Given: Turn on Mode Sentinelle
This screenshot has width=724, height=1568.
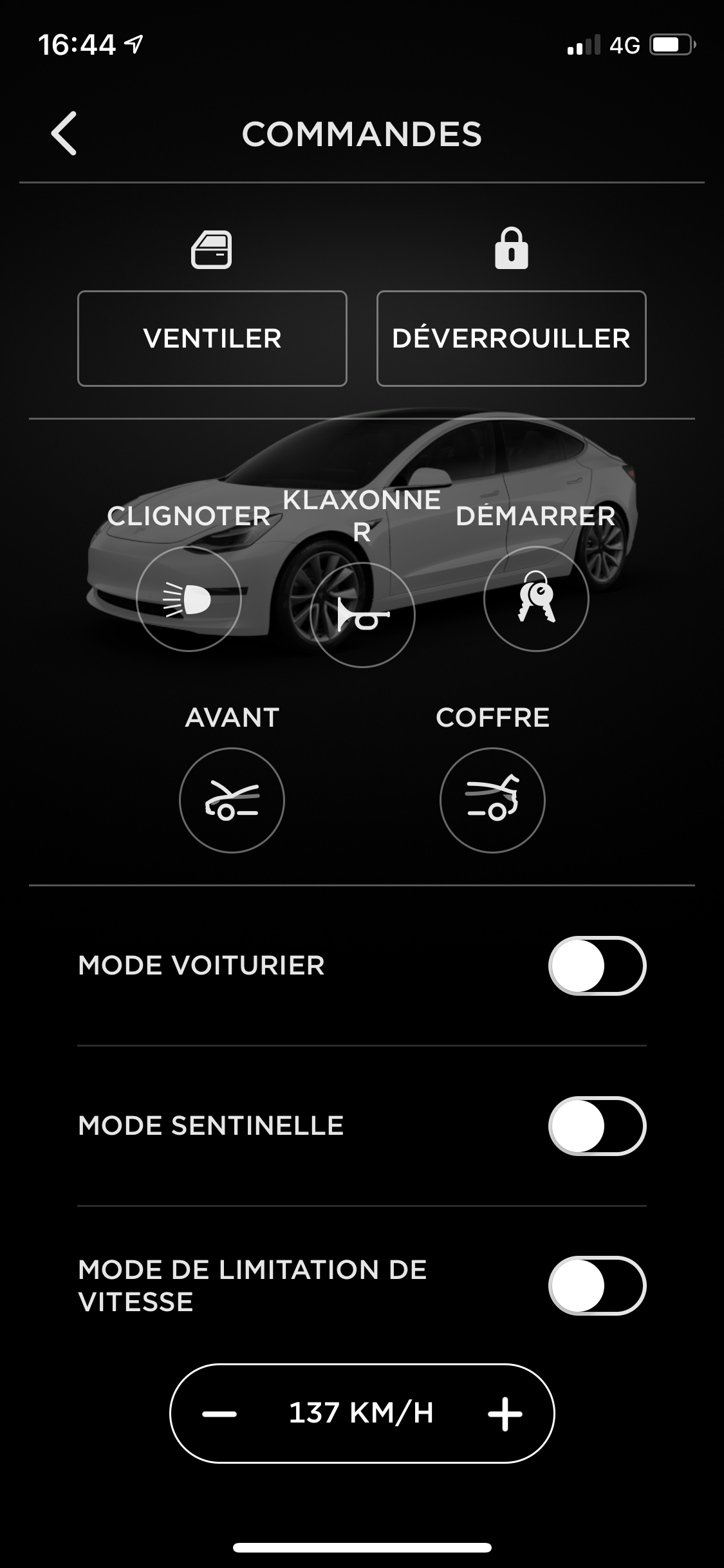Looking at the screenshot, I should coord(597,1126).
